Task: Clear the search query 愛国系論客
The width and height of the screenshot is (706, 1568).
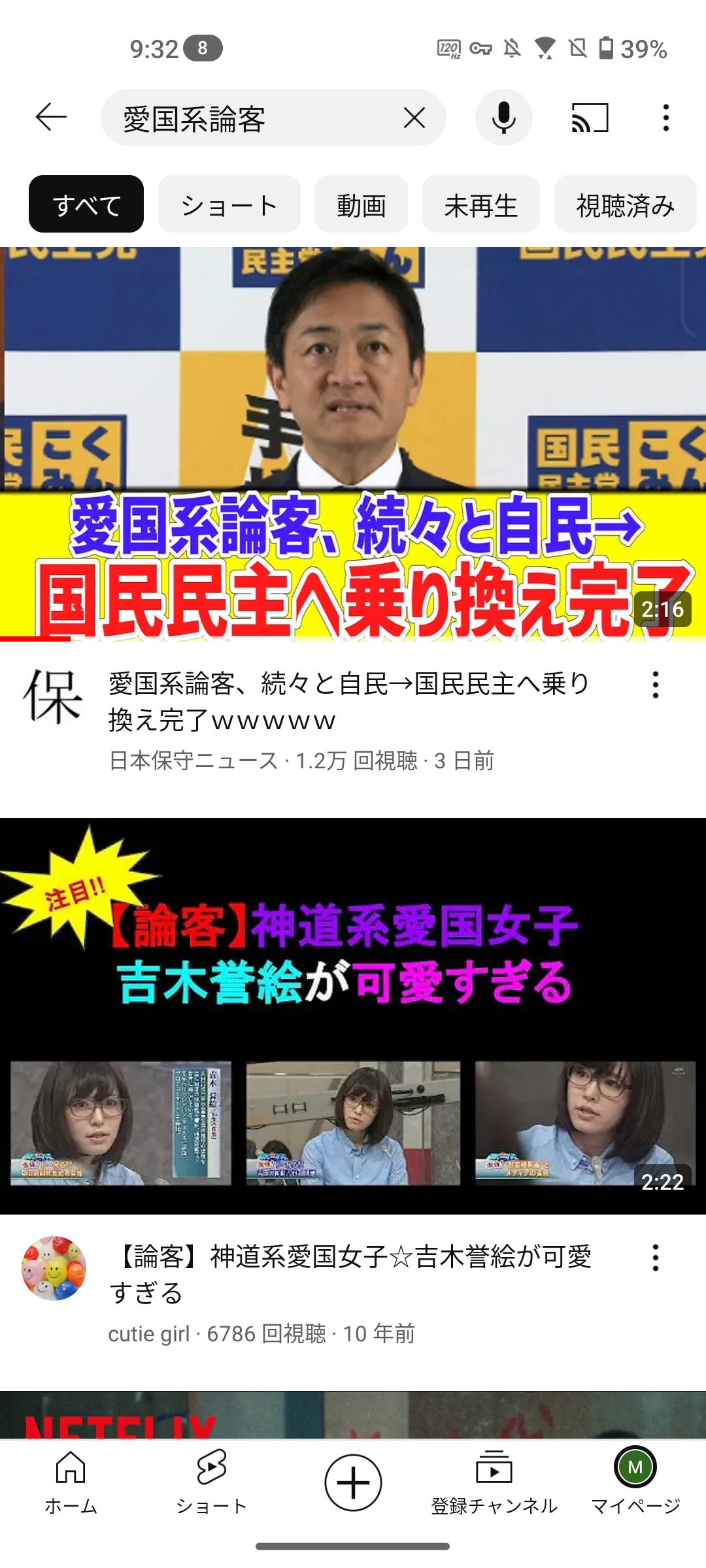Action: [x=414, y=118]
